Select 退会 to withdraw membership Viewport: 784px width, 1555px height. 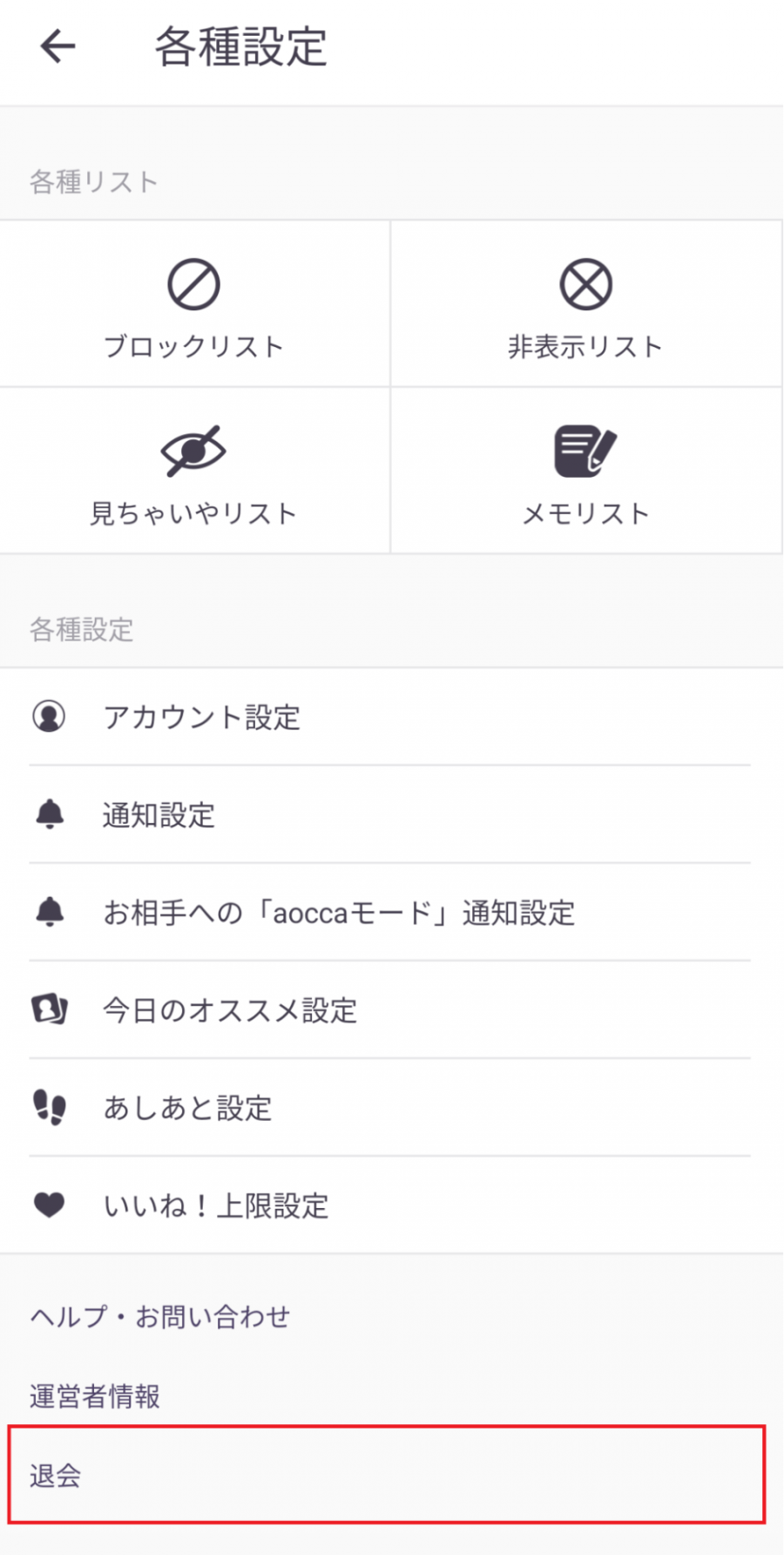pyautogui.click(x=387, y=1475)
